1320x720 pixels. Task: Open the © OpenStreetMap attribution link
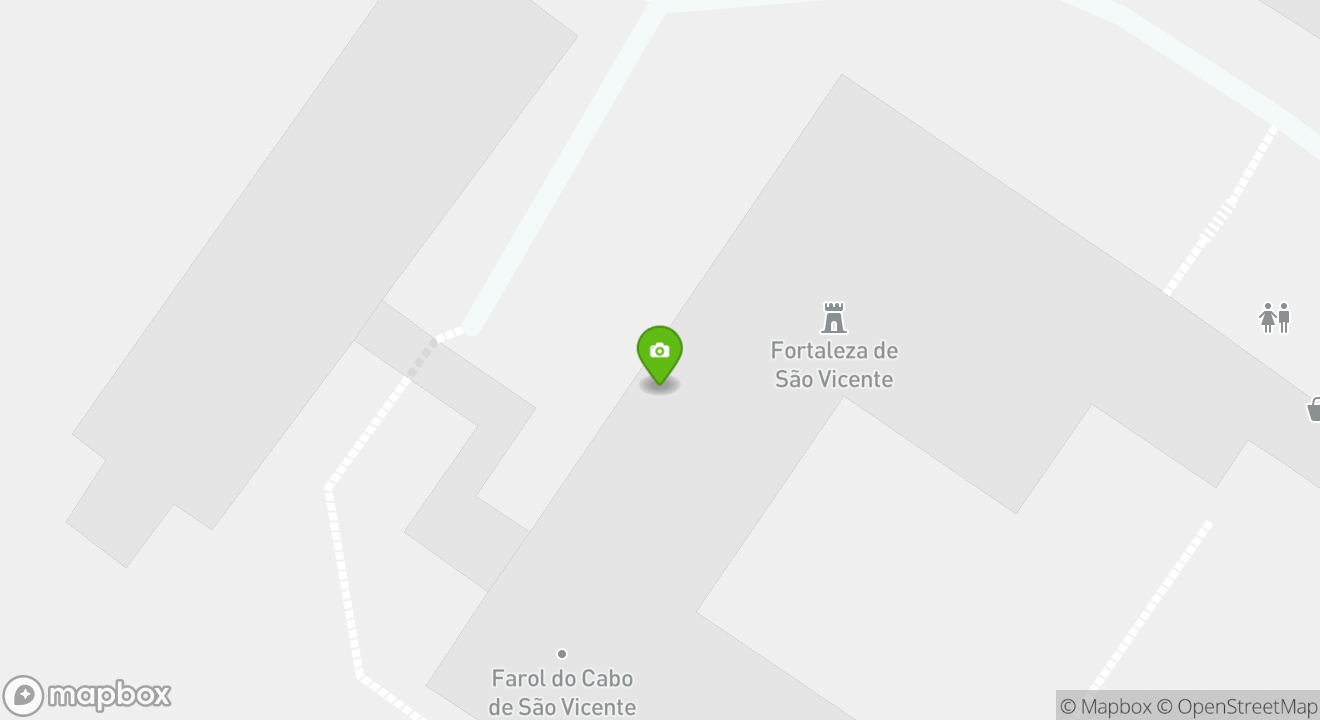click(1237, 707)
